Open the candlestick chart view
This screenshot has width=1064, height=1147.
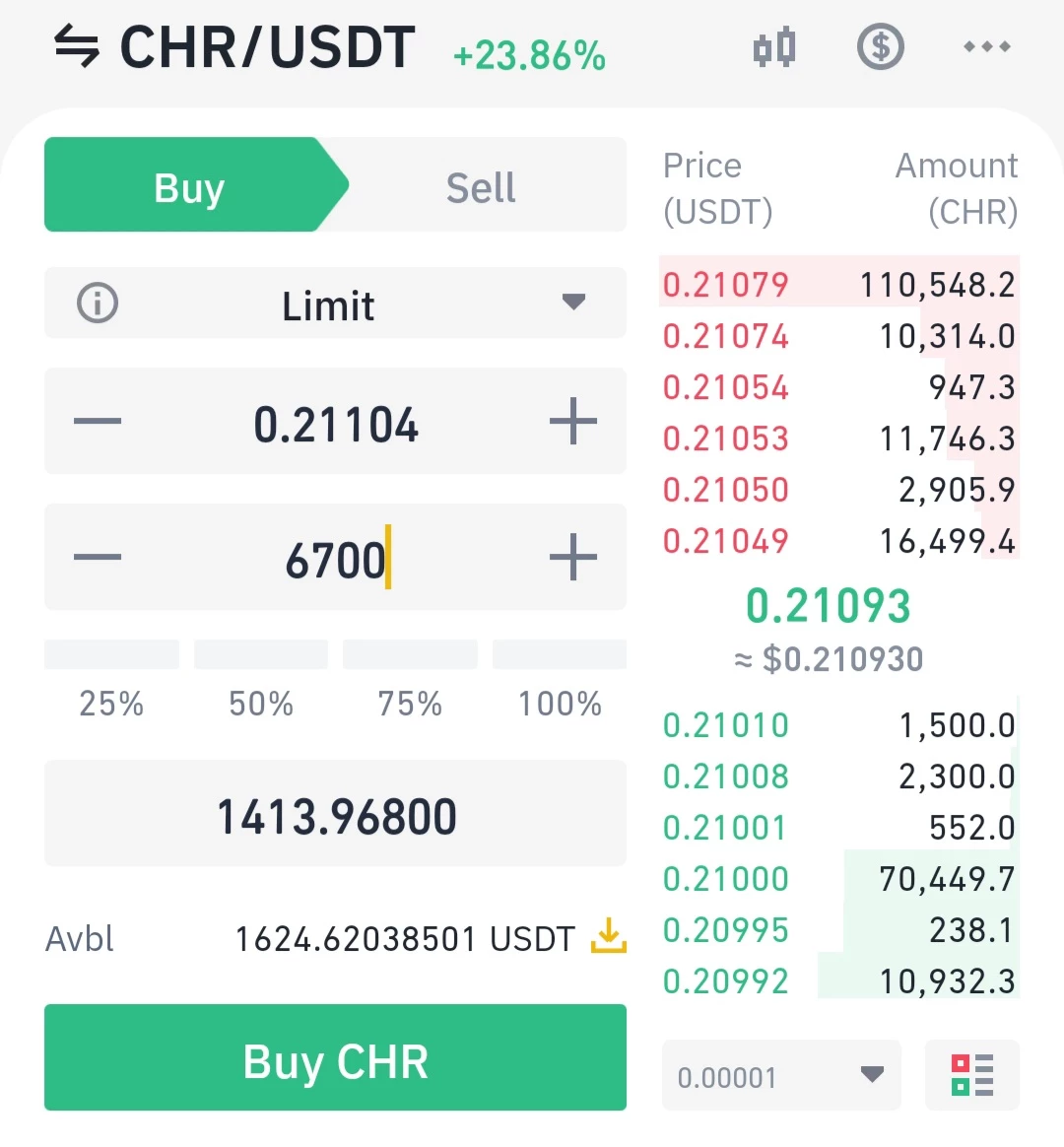click(774, 47)
